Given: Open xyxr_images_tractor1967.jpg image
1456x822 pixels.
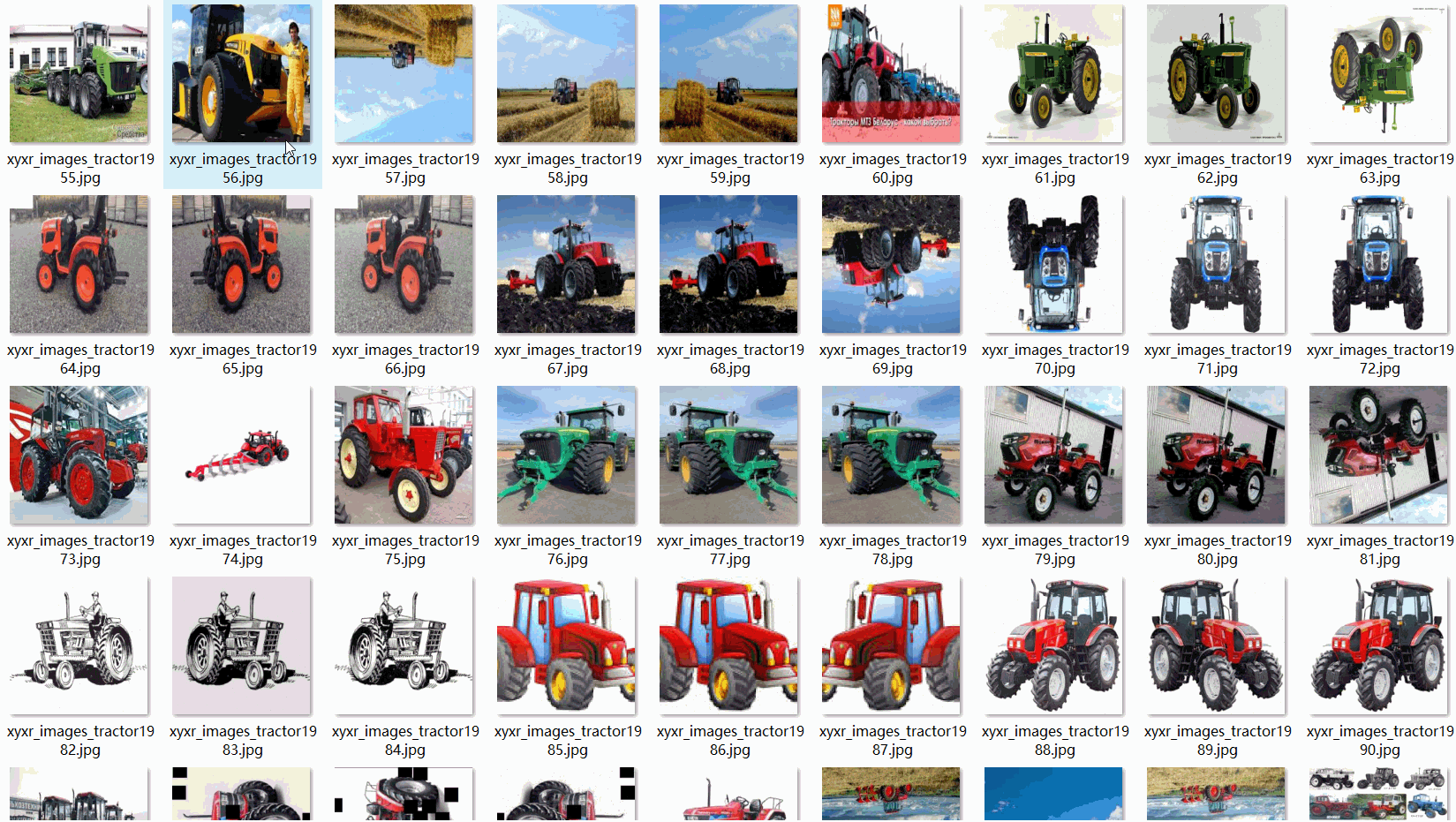Looking at the screenshot, I should [566, 265].
